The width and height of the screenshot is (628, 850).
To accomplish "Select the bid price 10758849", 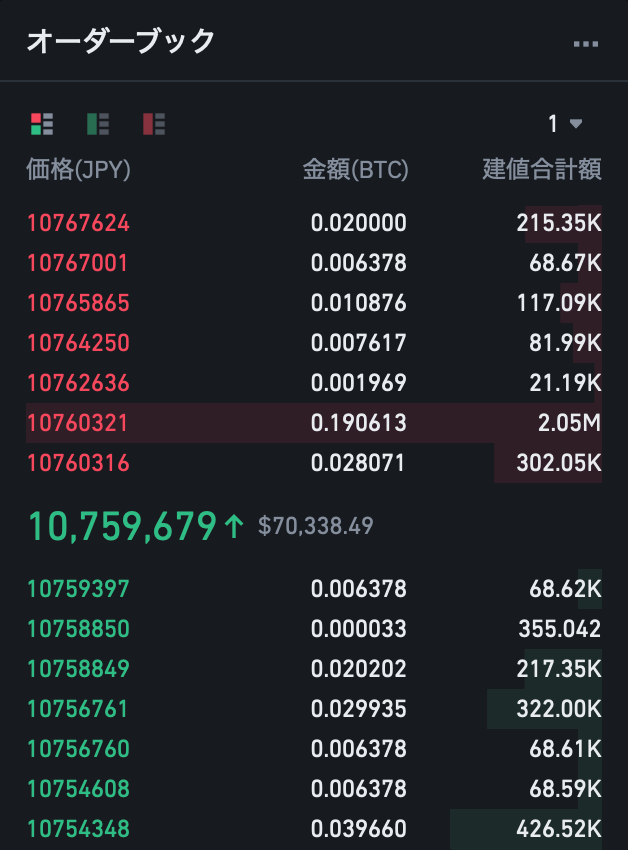I will click(79, 669).
